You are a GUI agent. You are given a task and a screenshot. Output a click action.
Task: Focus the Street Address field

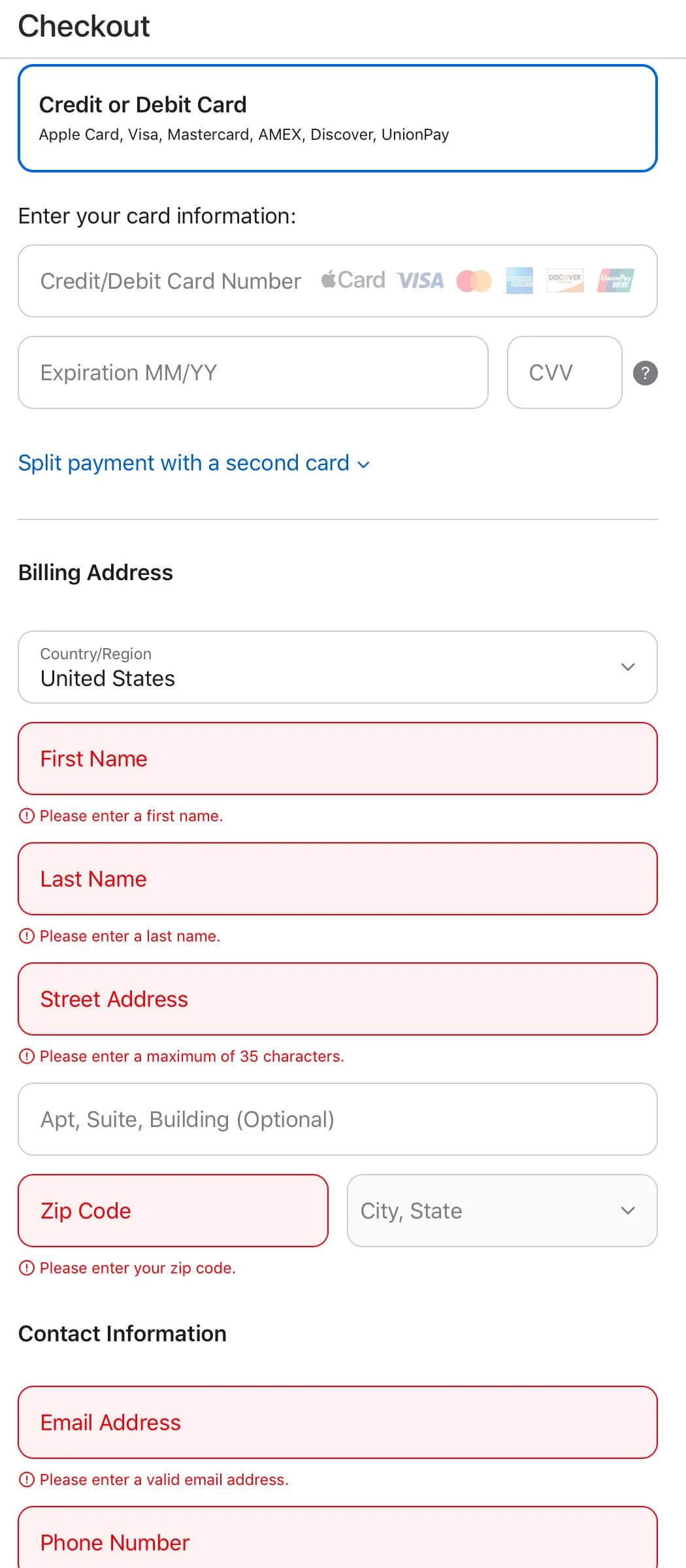click(x=337, y=999)
